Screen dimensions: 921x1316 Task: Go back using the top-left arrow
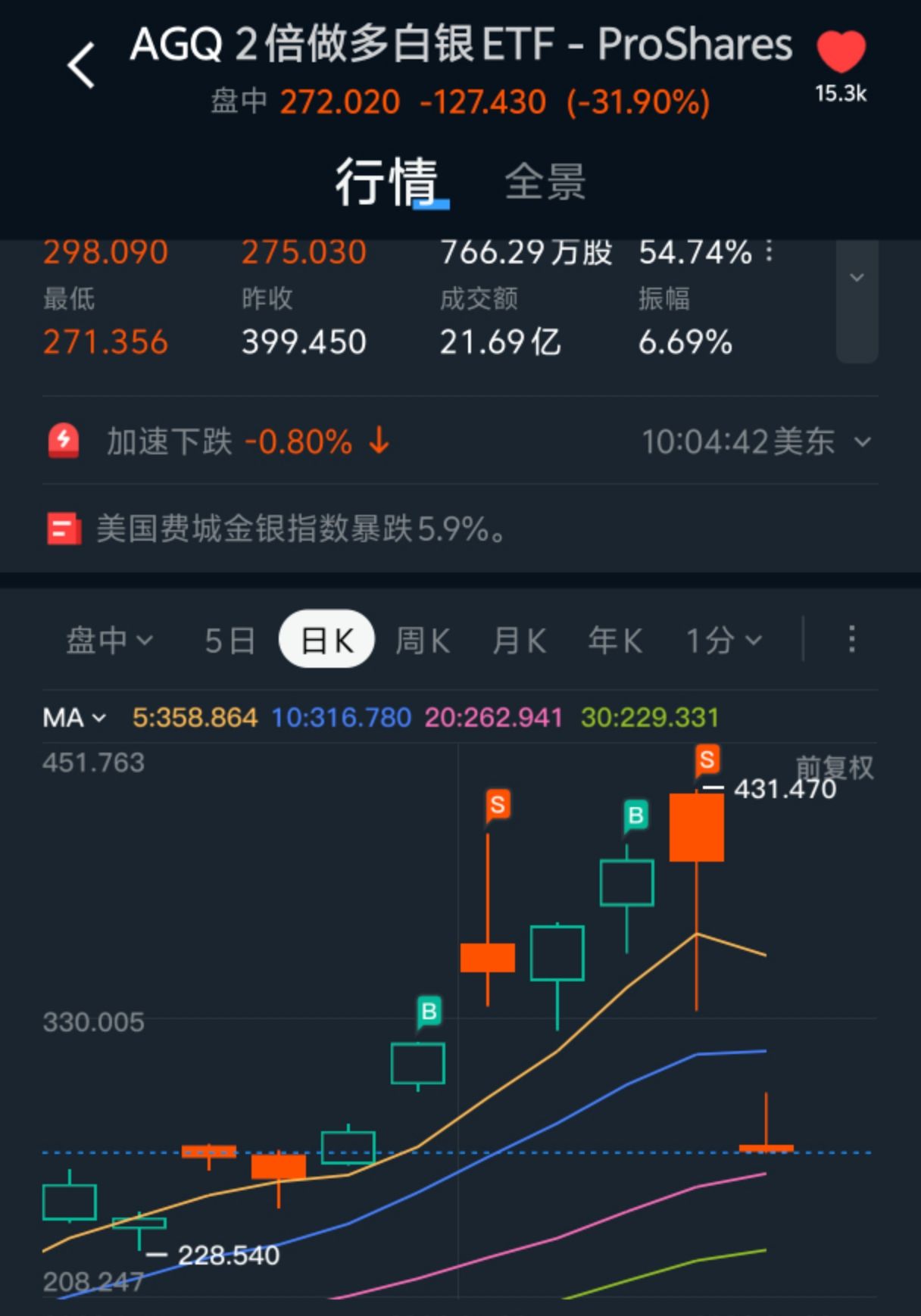tap(82, 65)
